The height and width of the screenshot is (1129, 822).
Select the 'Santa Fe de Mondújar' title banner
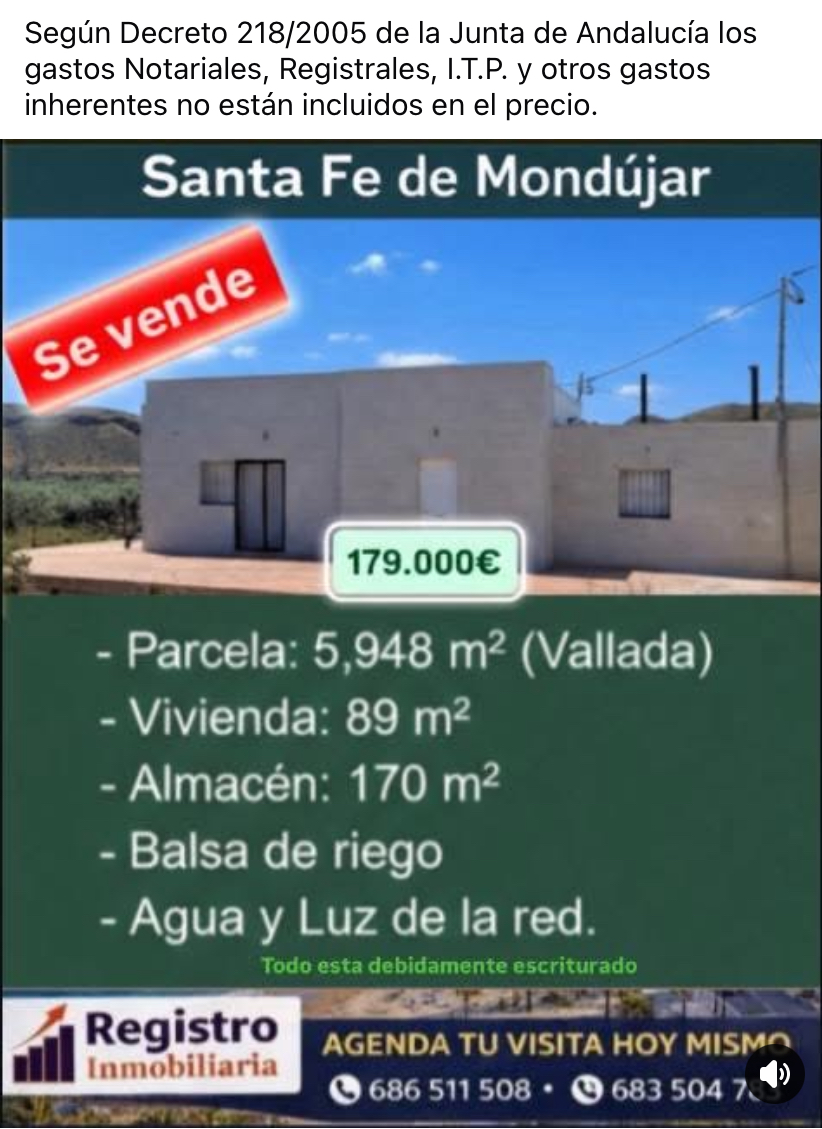click(x=428, y=178)
